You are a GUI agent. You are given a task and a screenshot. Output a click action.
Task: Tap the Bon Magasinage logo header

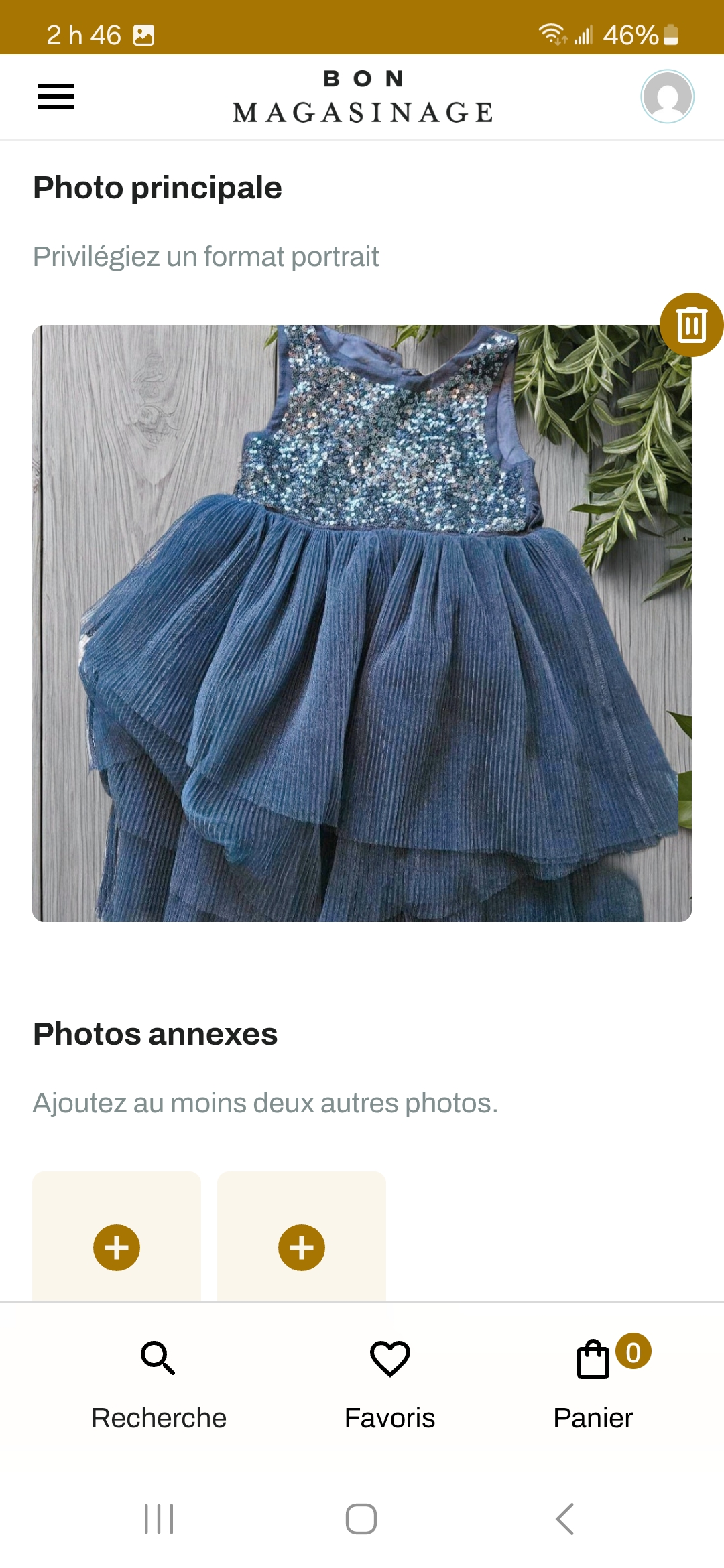[x=362, y=97]
